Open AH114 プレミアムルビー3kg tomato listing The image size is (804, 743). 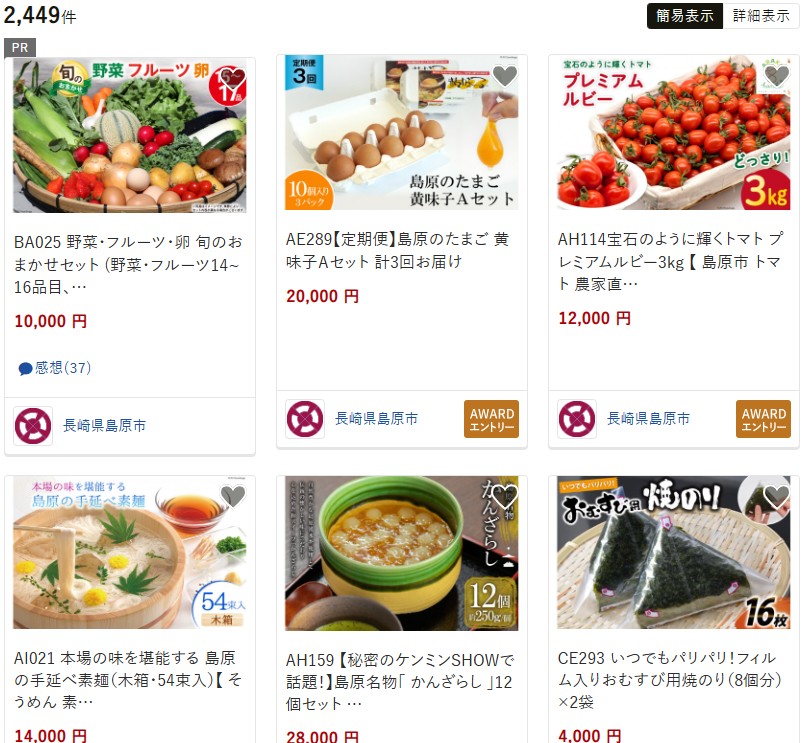coord(669,261)
